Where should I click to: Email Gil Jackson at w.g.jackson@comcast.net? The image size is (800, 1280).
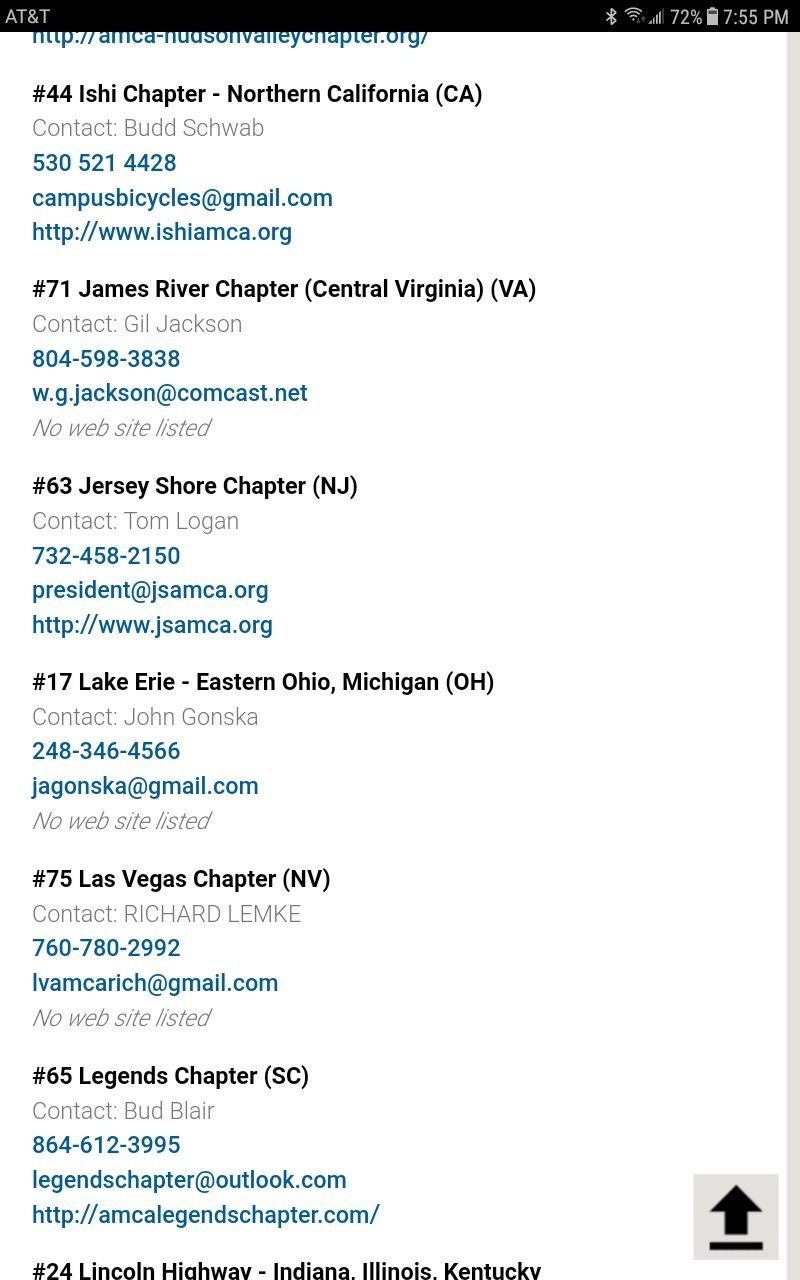pyautogui.click(x=170, y=393)
